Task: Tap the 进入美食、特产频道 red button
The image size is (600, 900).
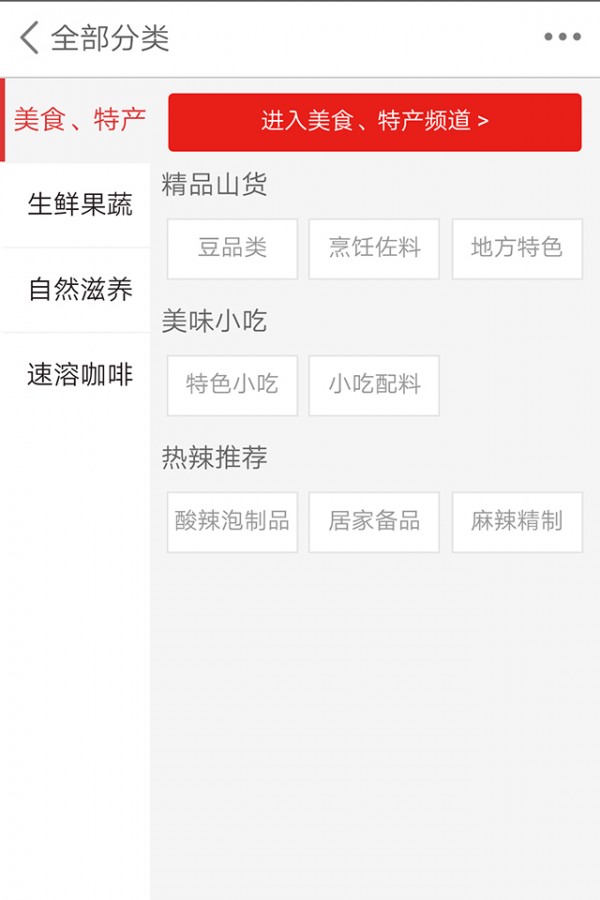Action: click(374, 122)
